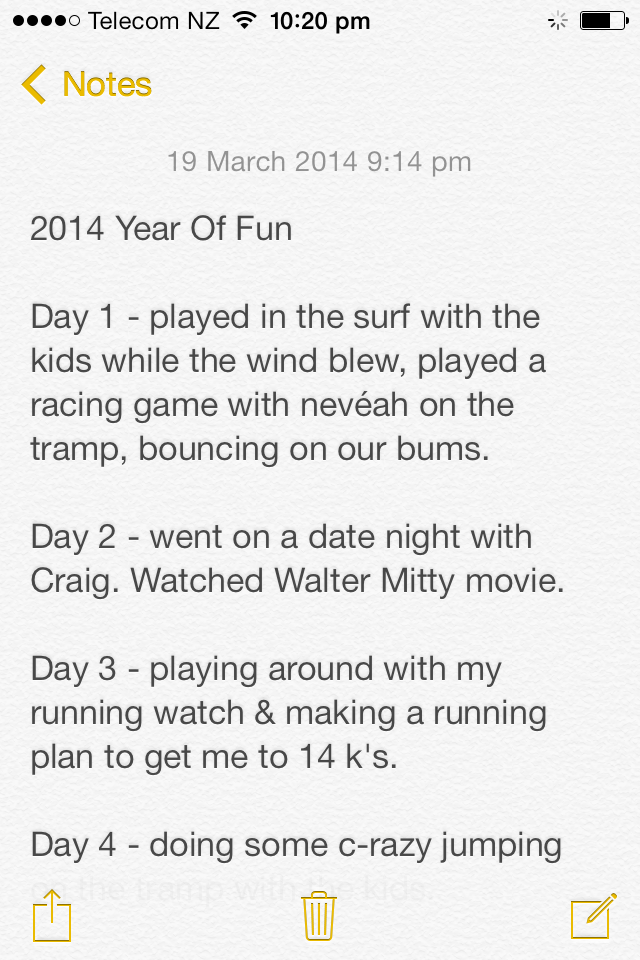Tap the note text to edit it
The height and width of the screenshot is (960, 640).
(297, 537)
